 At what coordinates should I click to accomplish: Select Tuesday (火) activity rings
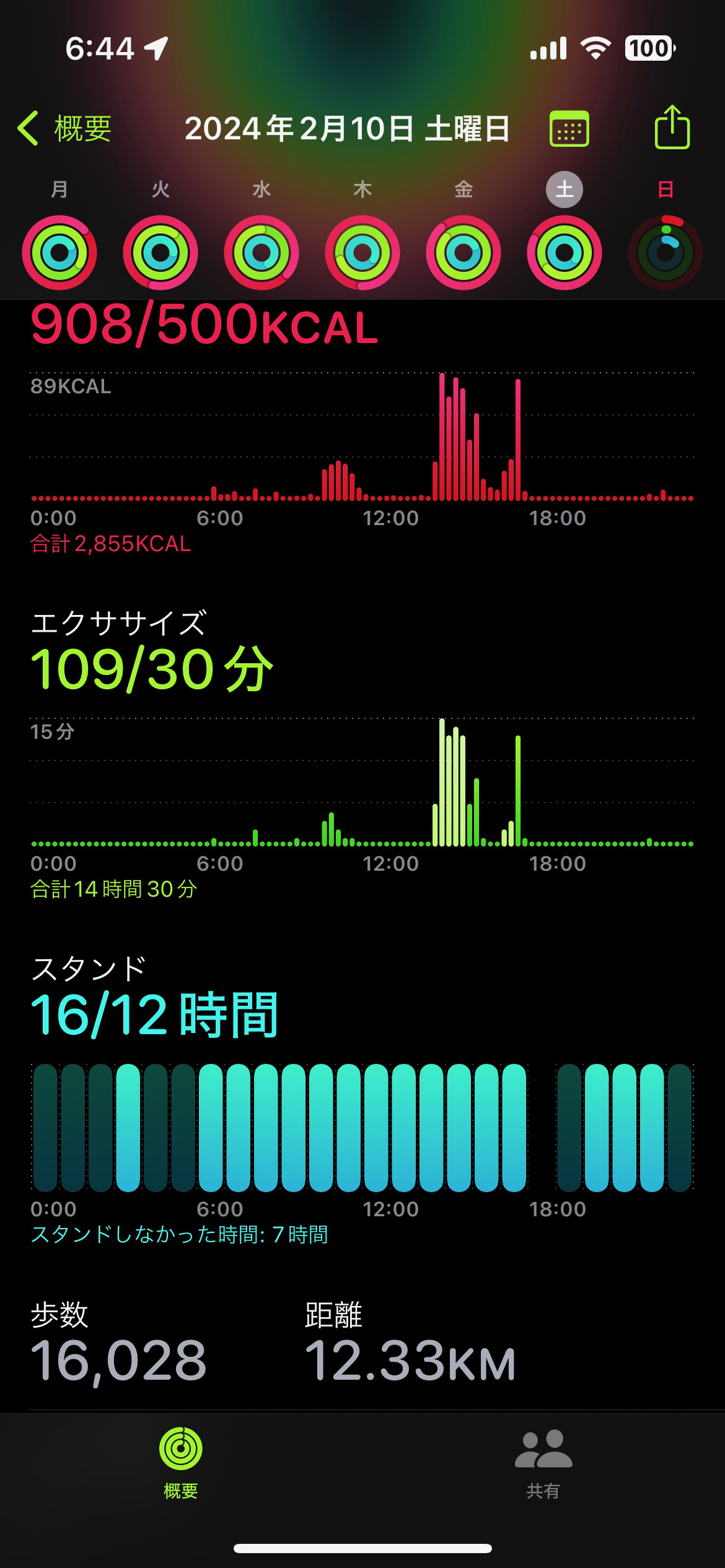coord(160,252)
